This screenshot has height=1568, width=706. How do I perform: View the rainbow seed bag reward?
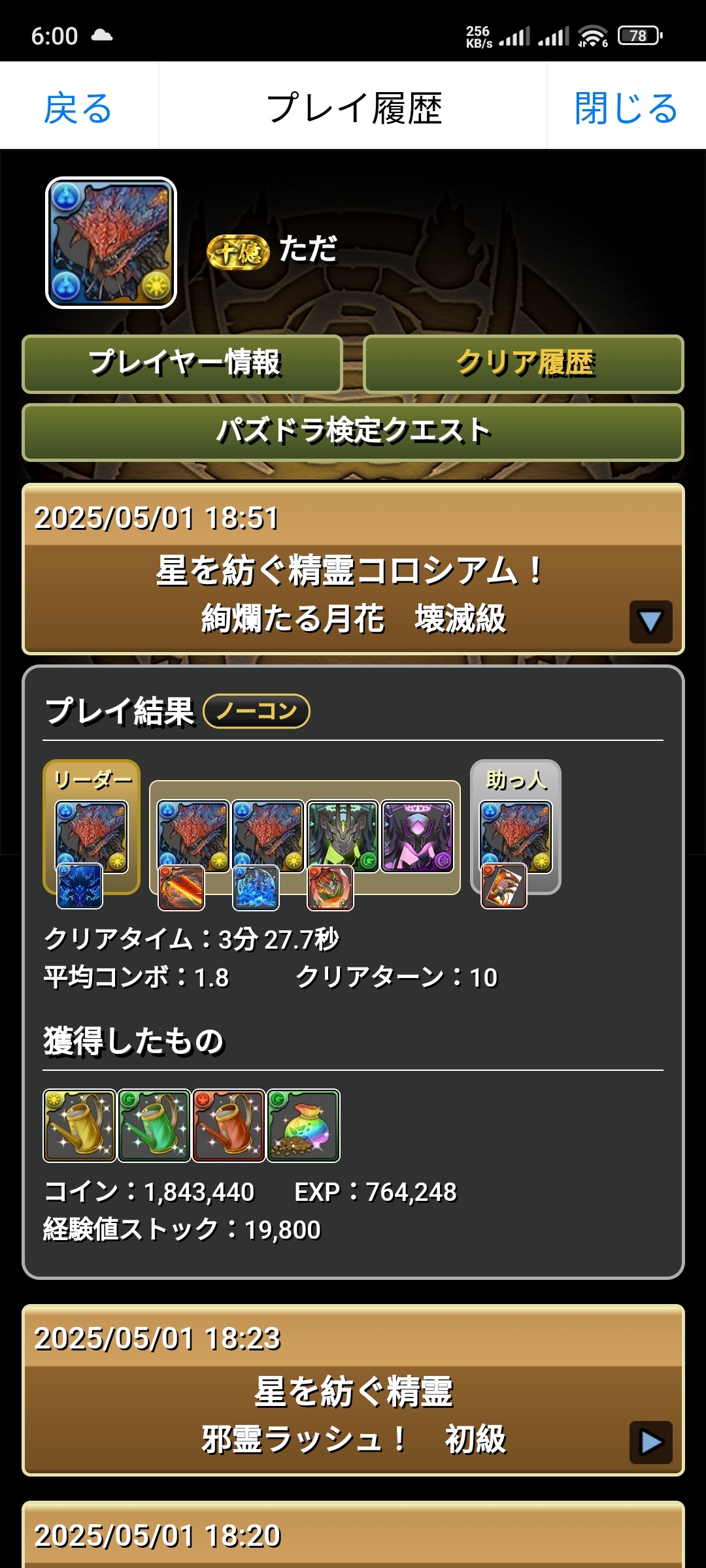pyautogui.click(x=303, y=1126)
